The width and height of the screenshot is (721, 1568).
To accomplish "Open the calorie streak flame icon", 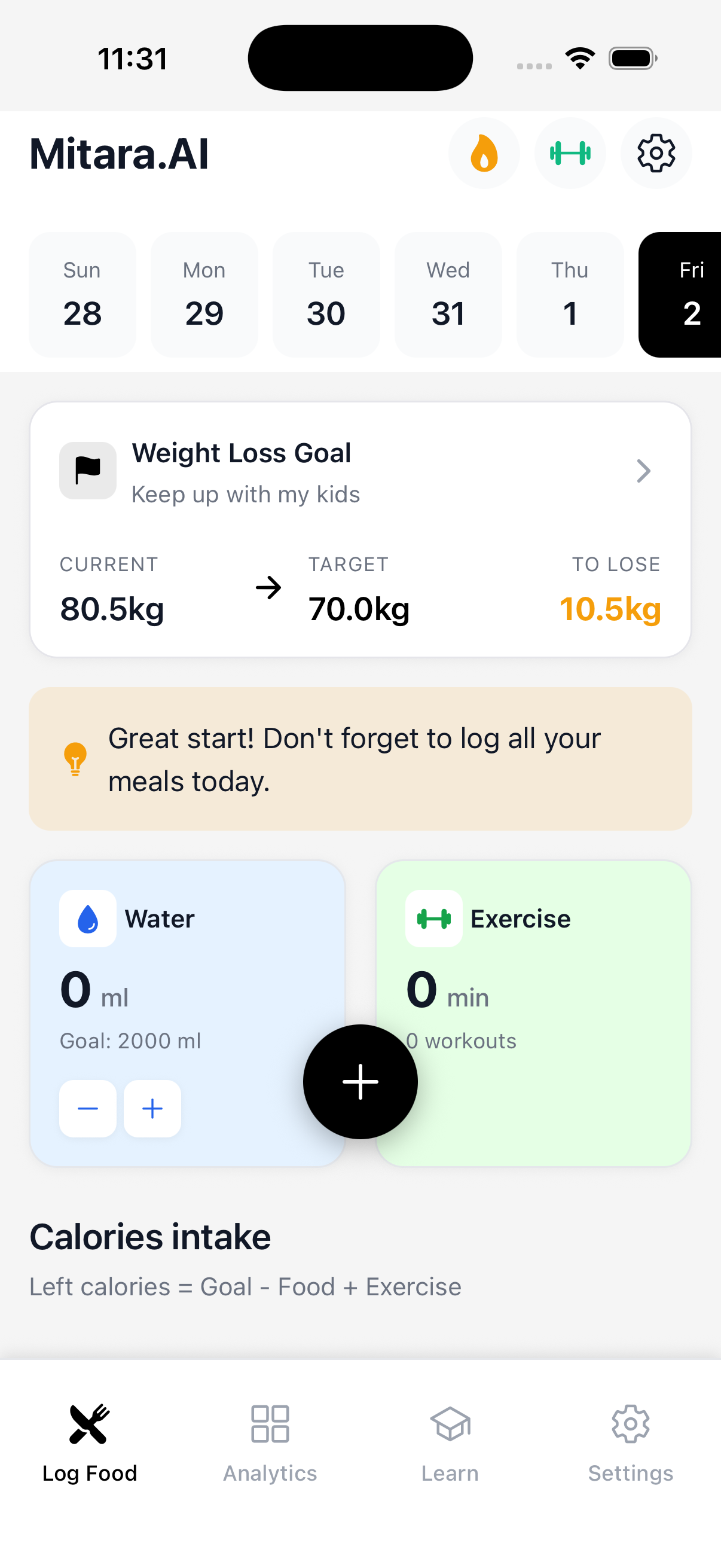I will click(484, 153).
